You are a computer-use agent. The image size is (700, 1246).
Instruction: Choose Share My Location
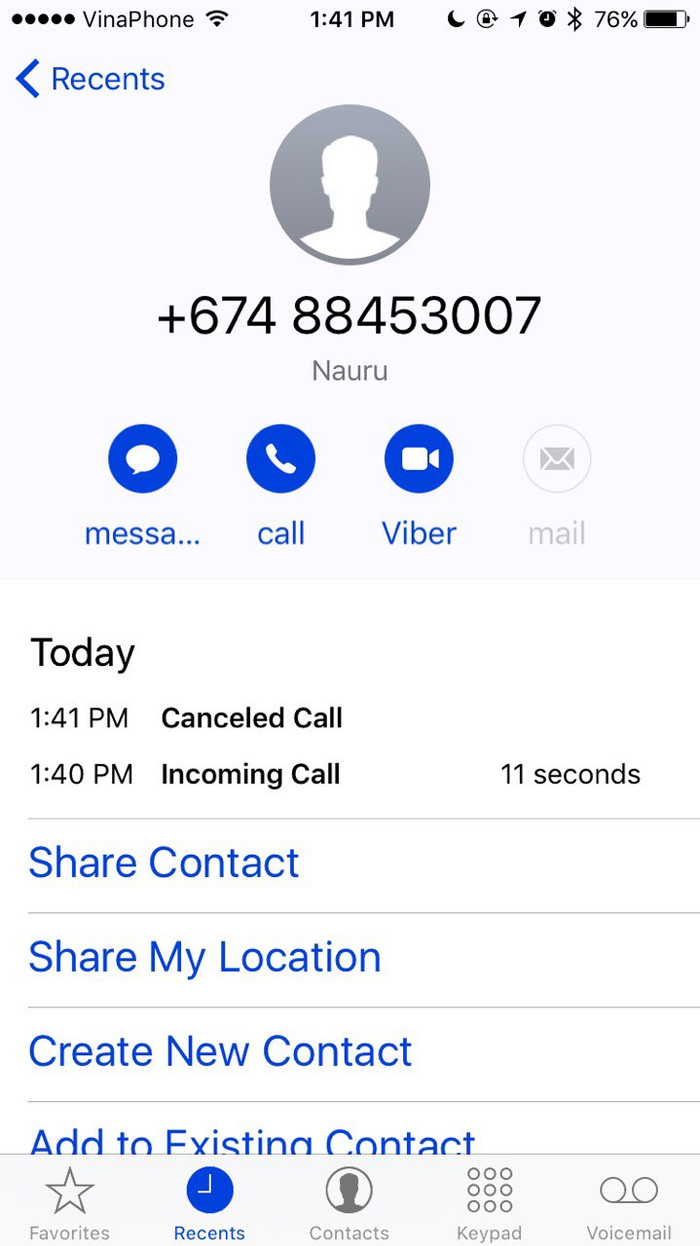(x=205, y=958)
